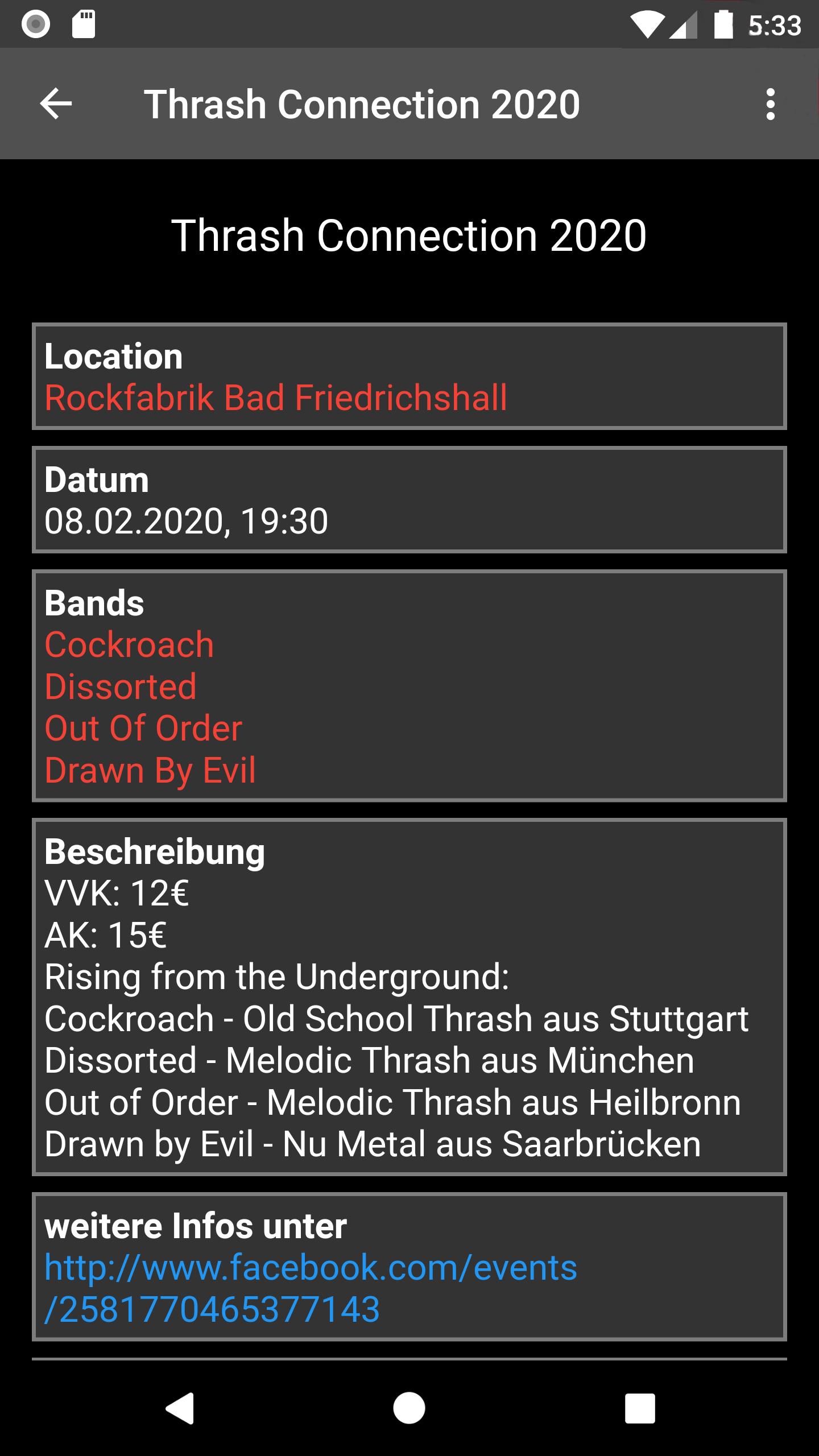Open the Facebook events link
819x1456 pixels.
point(311,1288)
